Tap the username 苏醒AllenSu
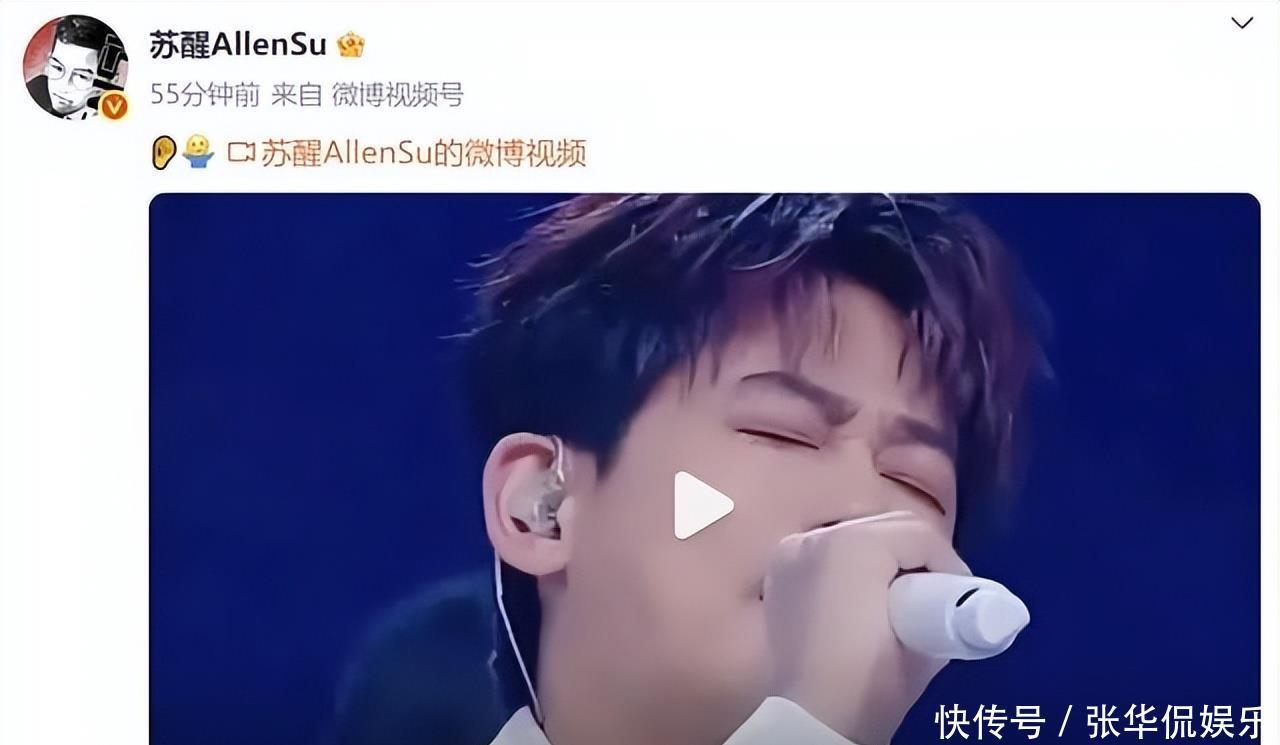 [x=238, y=45]
